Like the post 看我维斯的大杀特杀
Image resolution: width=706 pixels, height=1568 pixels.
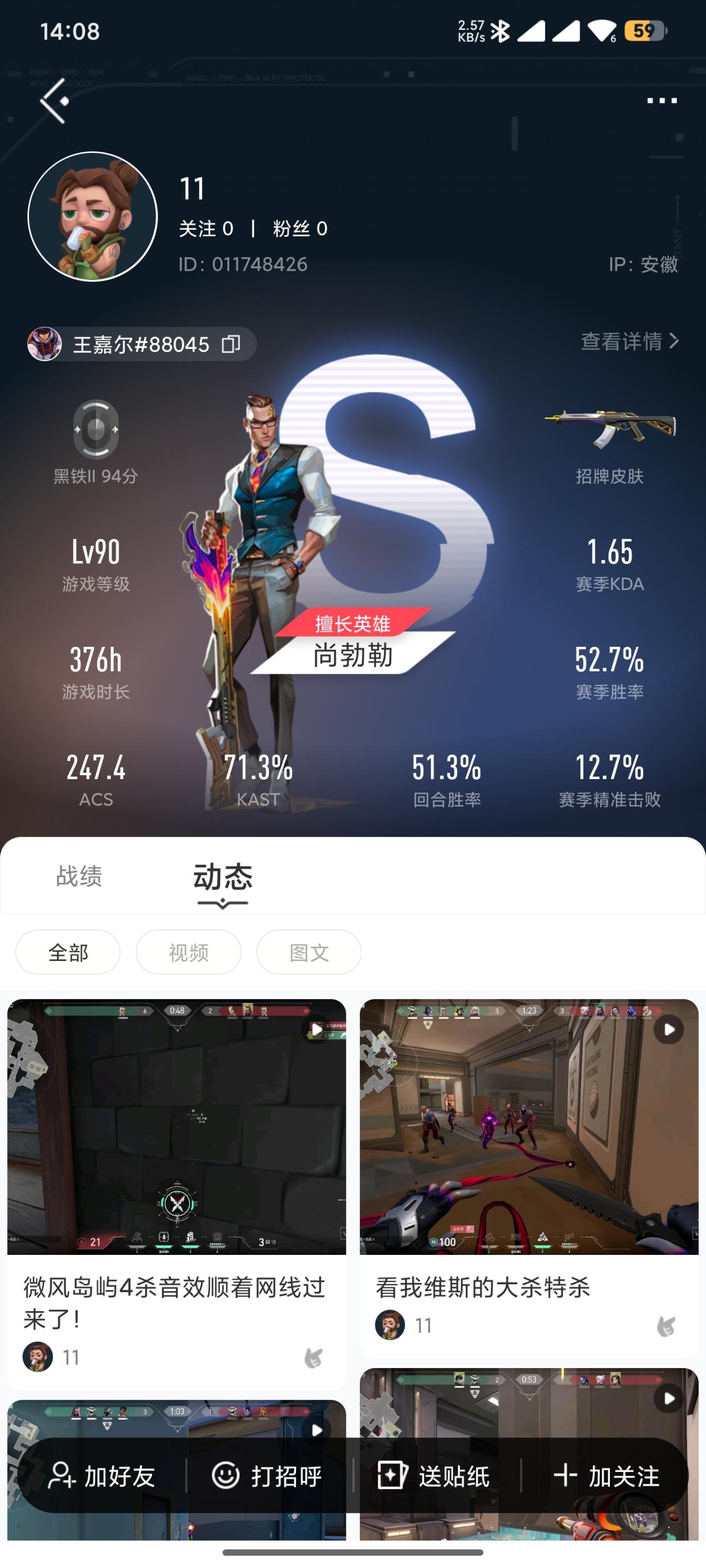pyautogui.click(x=666, y=1326)
